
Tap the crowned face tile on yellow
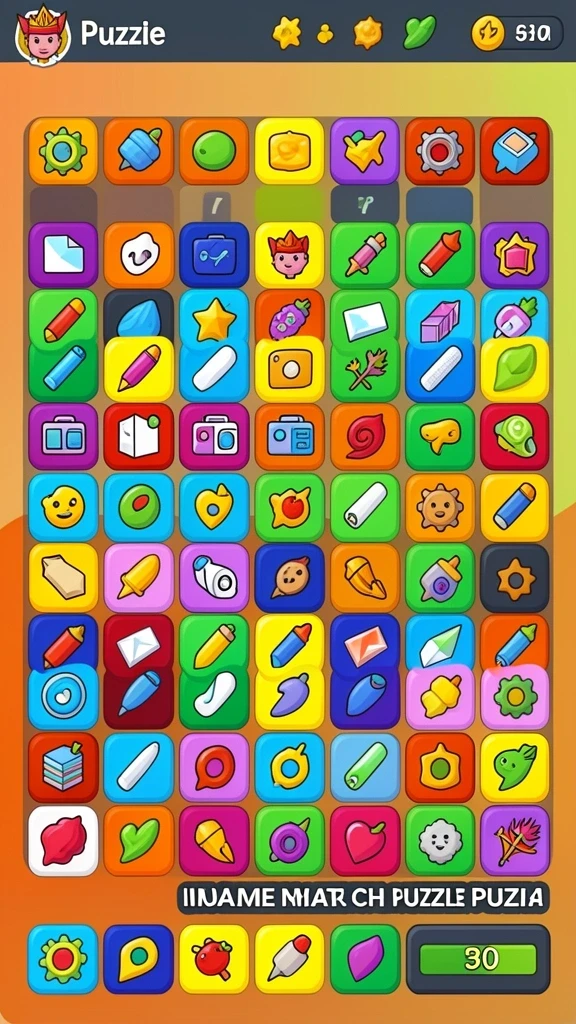(x=289, y=255)
